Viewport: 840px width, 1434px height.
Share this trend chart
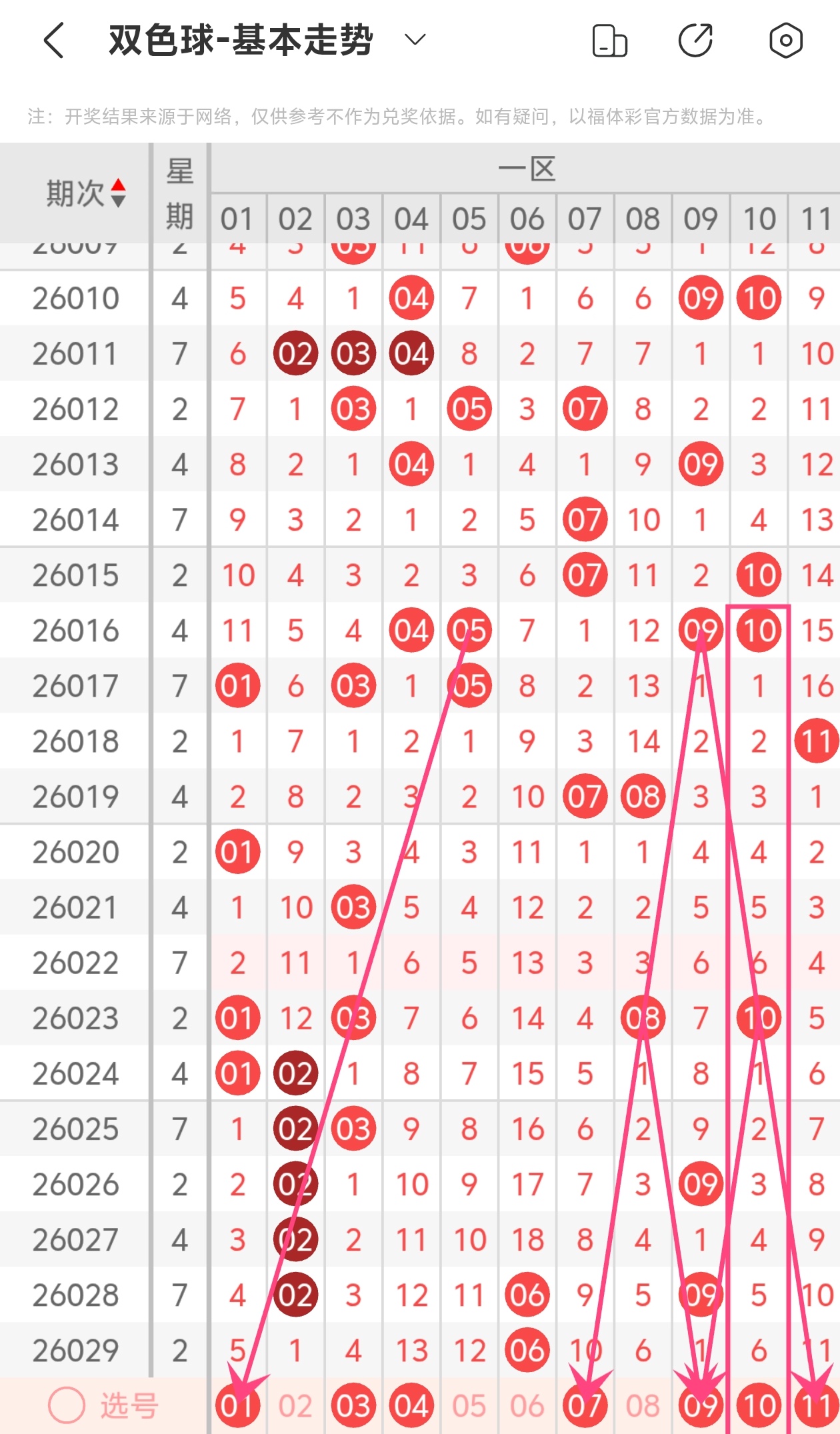[696, 41]
